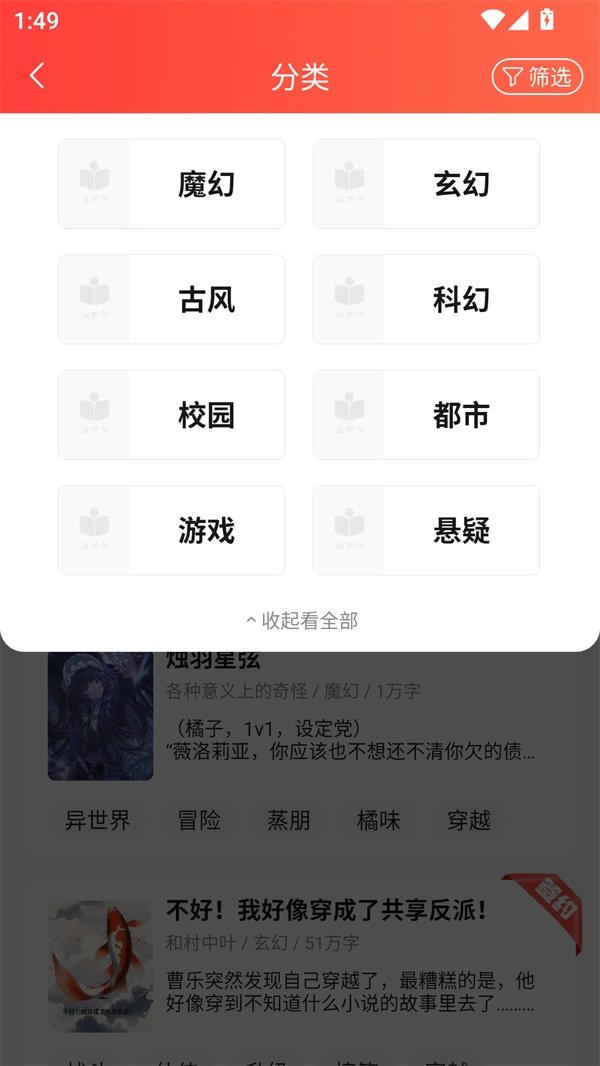Pick the 科幻 category

tap(426, 299)
